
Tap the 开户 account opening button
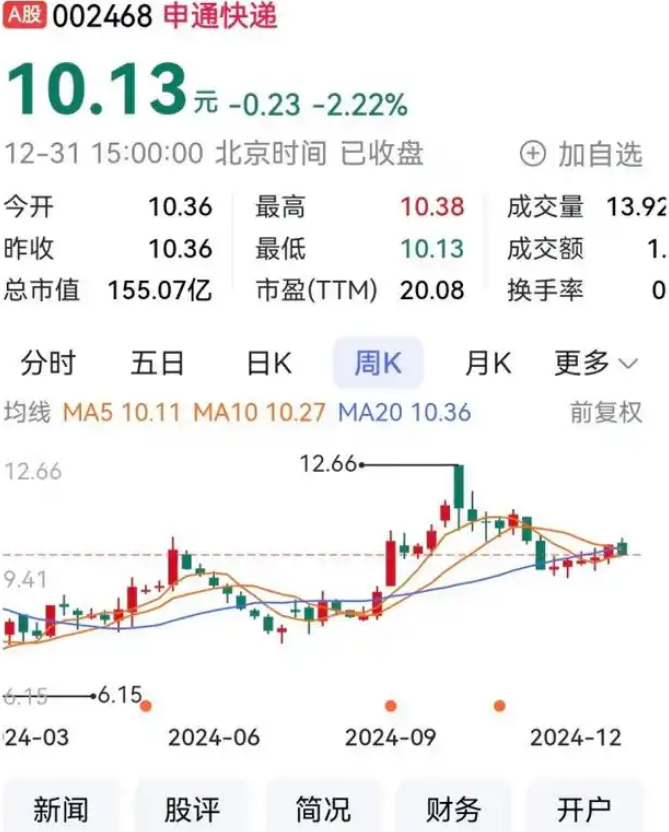tap(584, 808)
